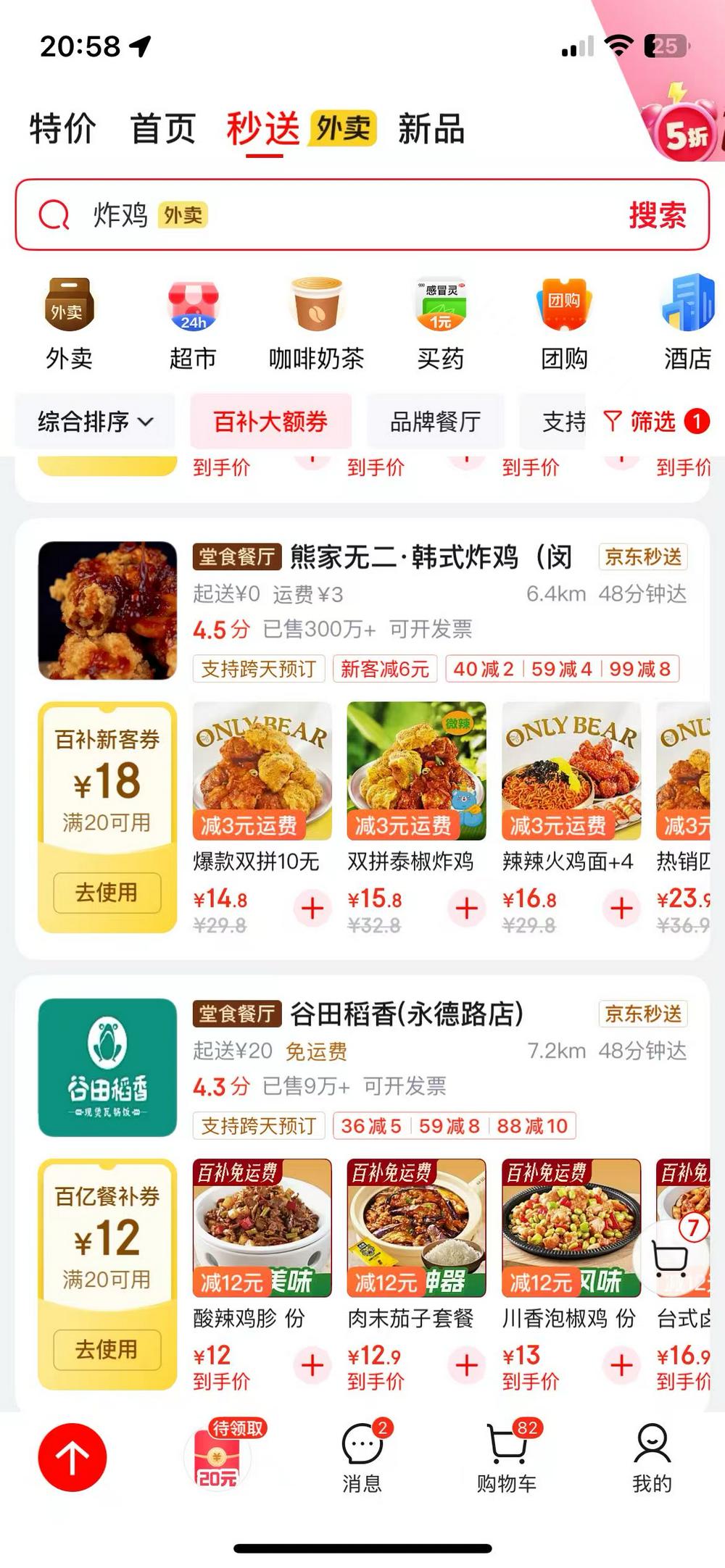The height and width of the screenshot is (1568, 725).
Task: Add 爆款双拼10无 to cart
Action: (312, 908)
